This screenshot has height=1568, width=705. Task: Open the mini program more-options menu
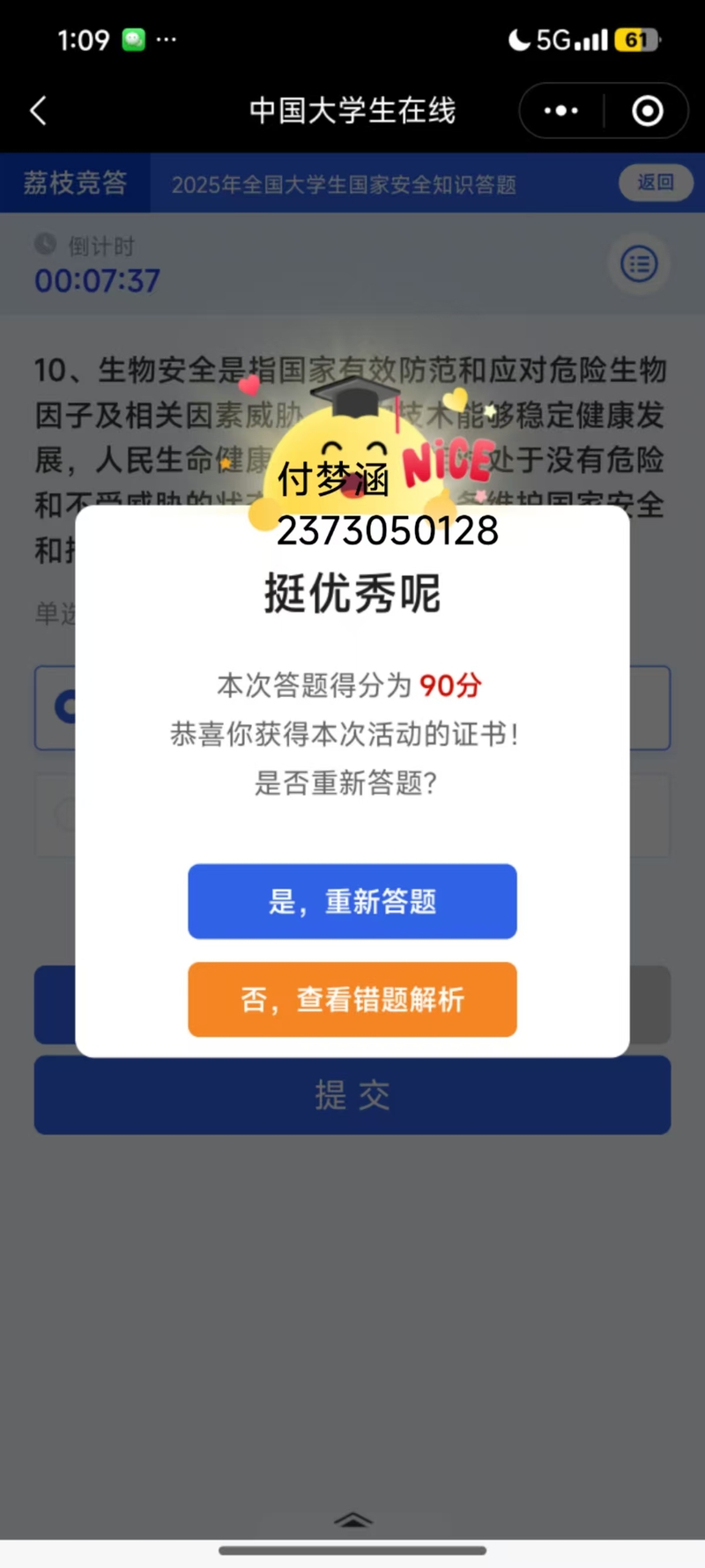561,111
